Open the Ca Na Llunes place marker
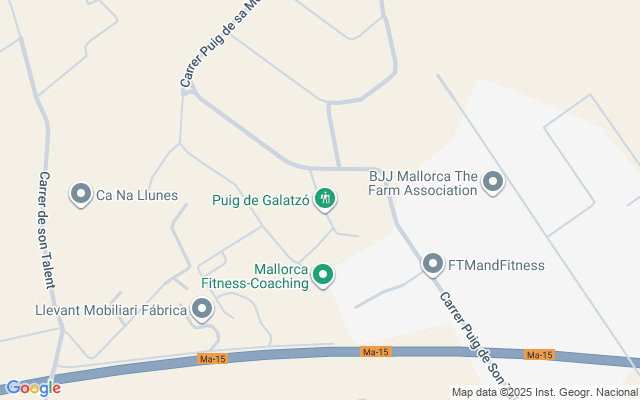The width and height of the screenshot is (640, 400). 80,194
